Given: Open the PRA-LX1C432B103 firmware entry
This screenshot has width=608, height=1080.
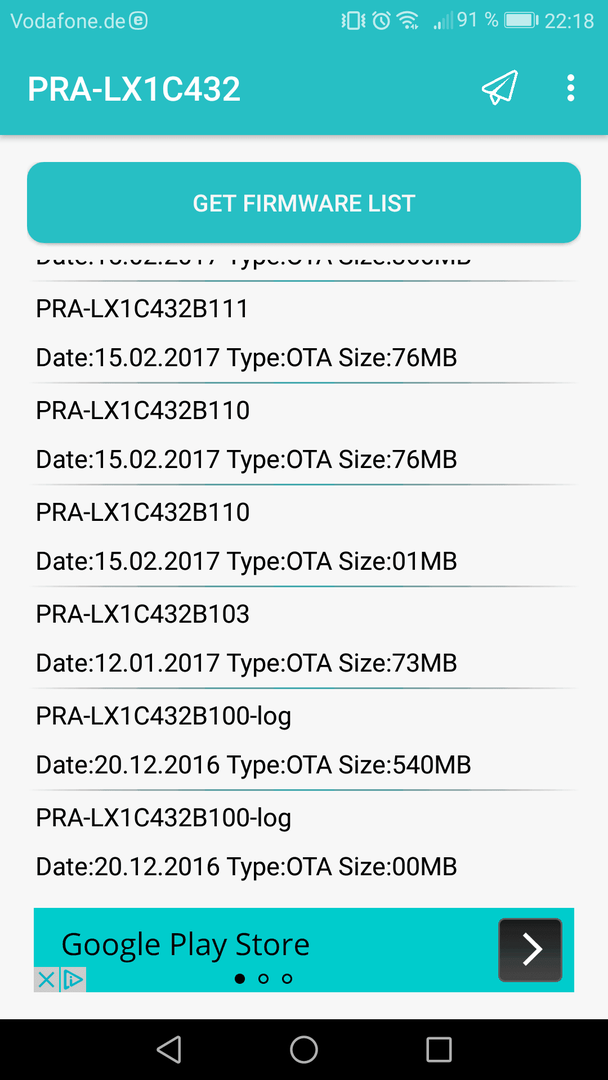Looking at the screenshot, I should (x=304, y=638).
